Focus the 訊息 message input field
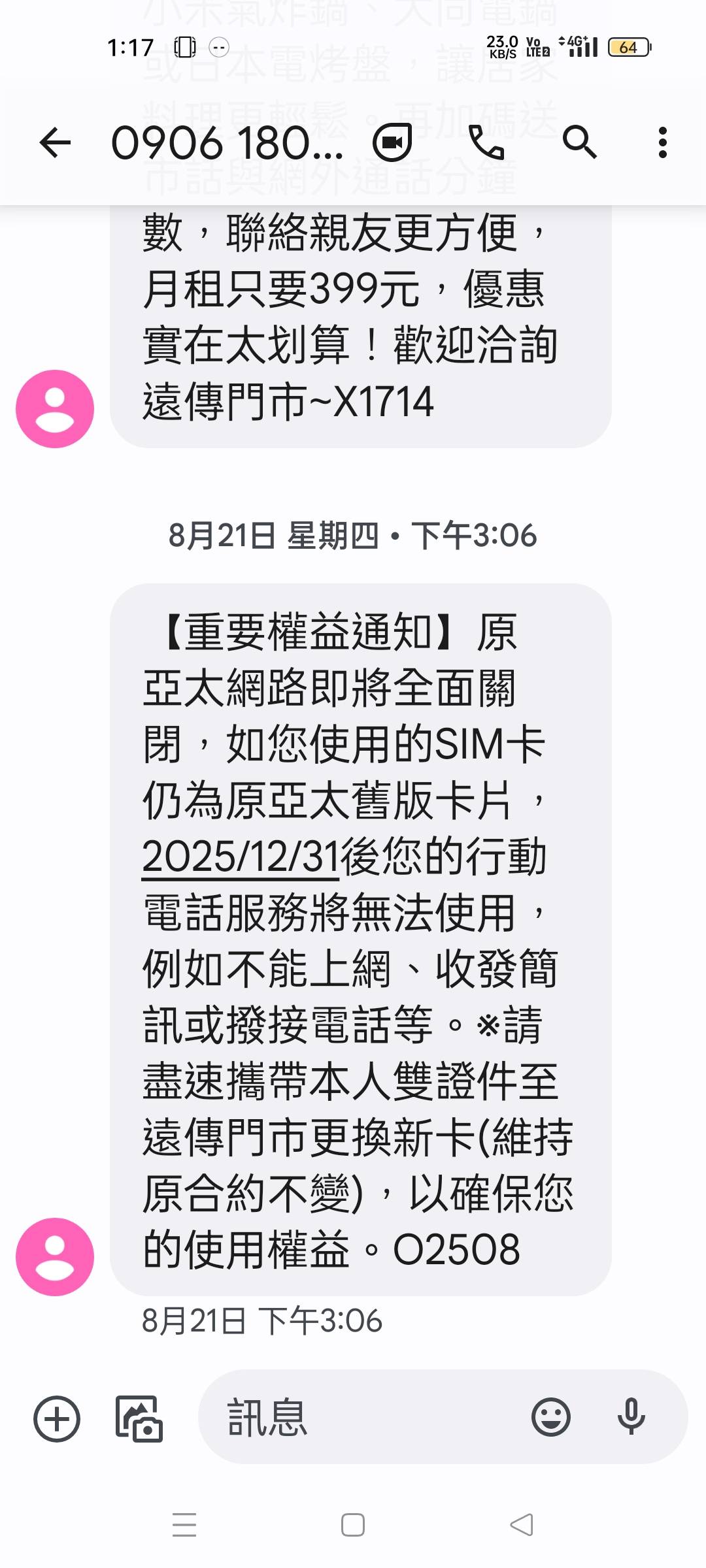The image size is (706, 1568). coord(366,1418)
